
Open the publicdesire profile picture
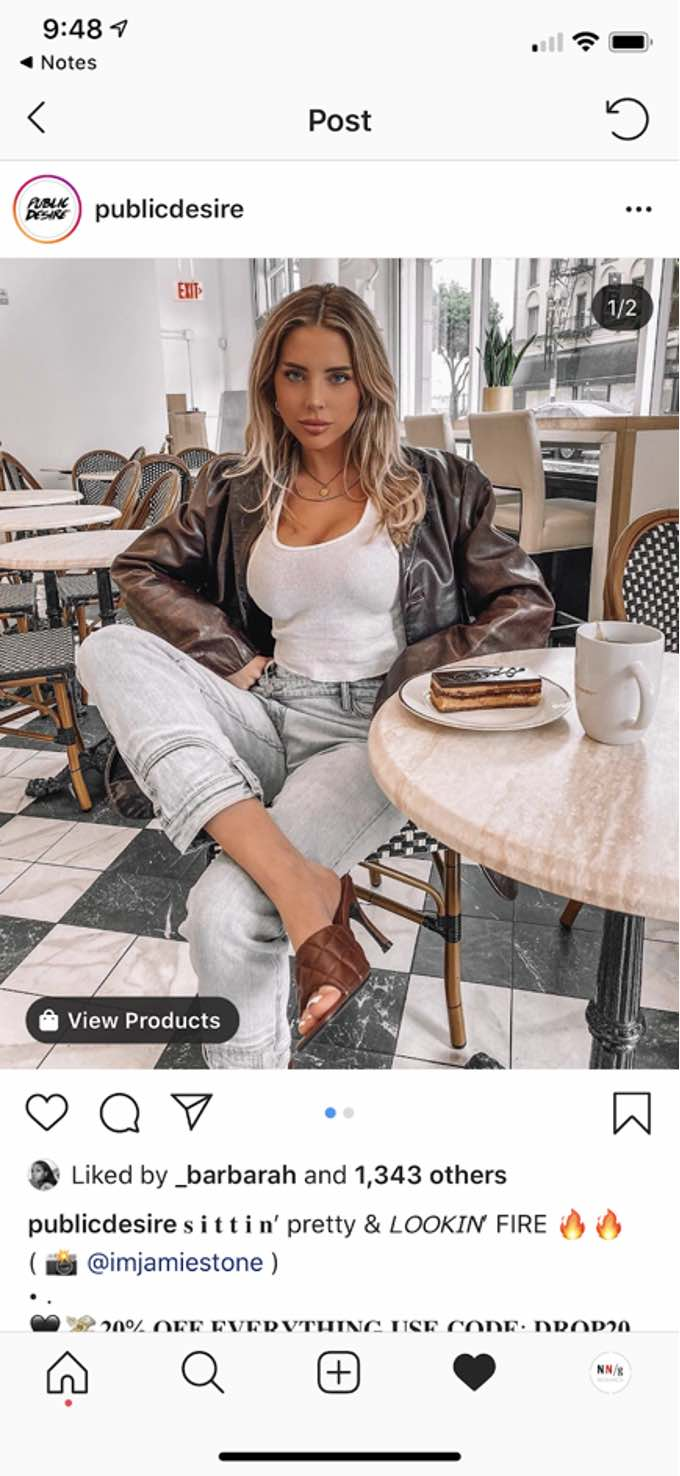click(47, 209)
